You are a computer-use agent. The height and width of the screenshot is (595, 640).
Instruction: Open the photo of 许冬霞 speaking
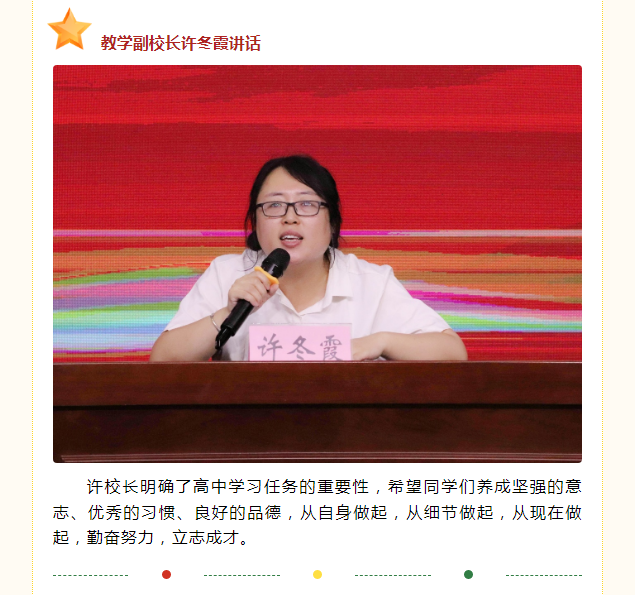click(x=317, y=264)
